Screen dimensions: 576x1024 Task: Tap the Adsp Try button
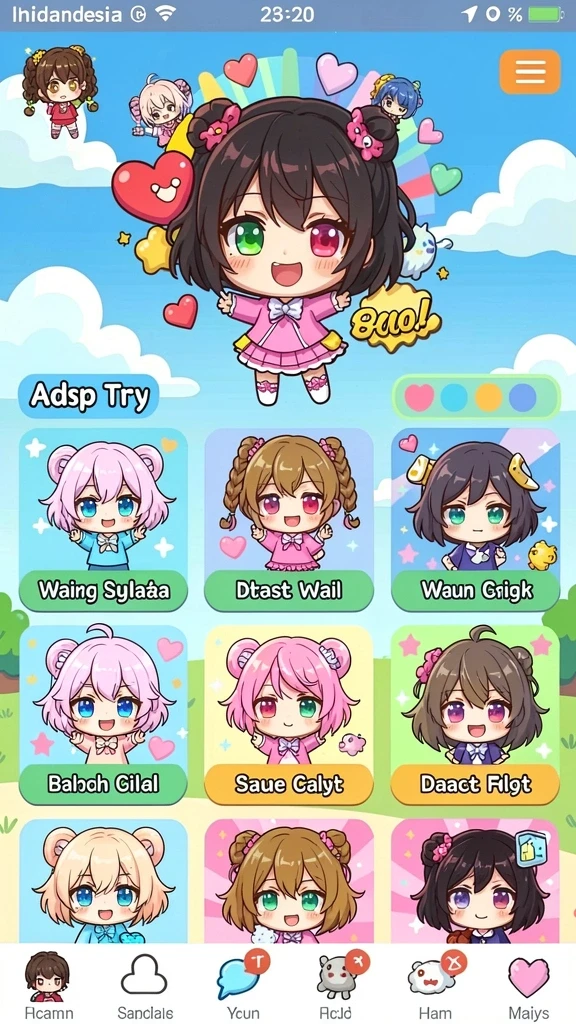[89, 396]
